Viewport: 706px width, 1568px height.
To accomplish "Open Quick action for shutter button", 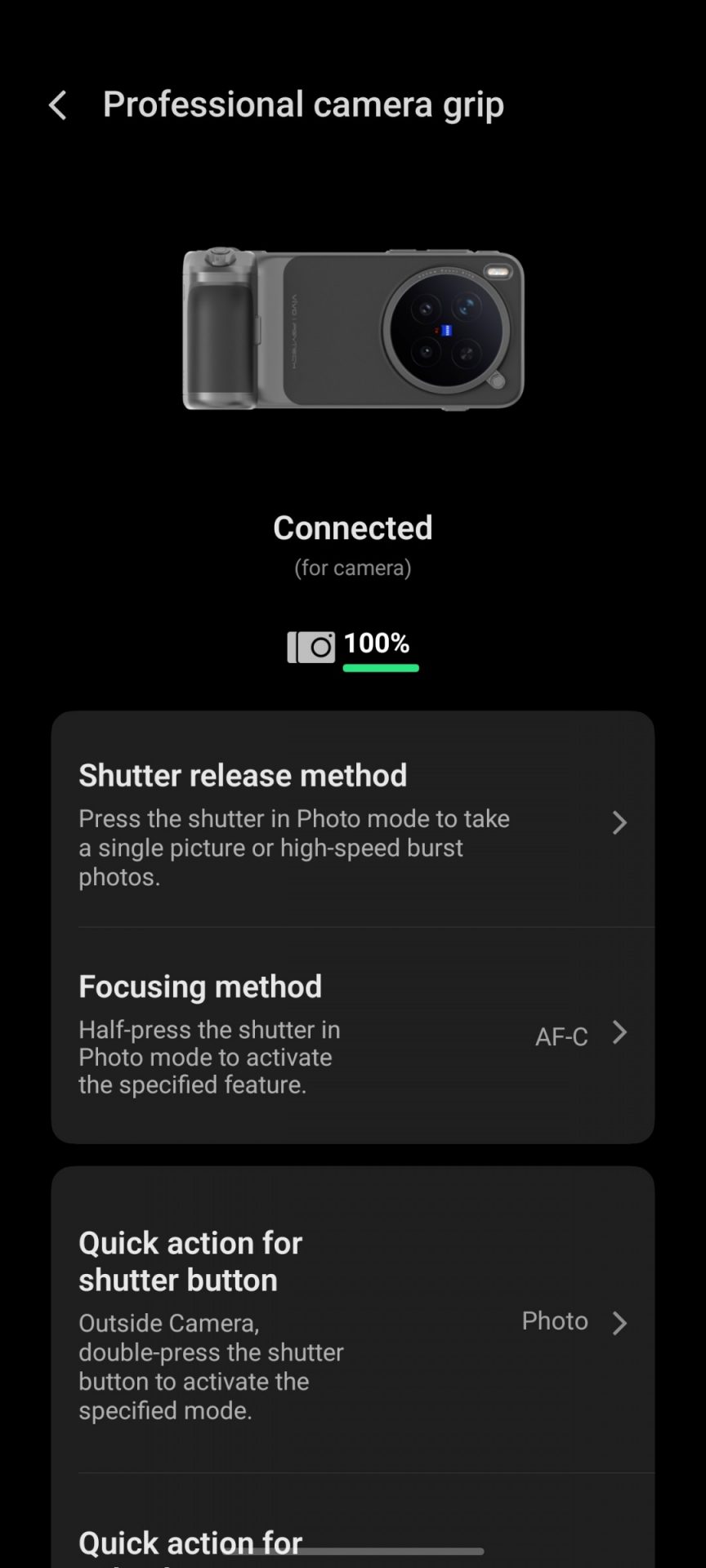I will coord(351,1321).
